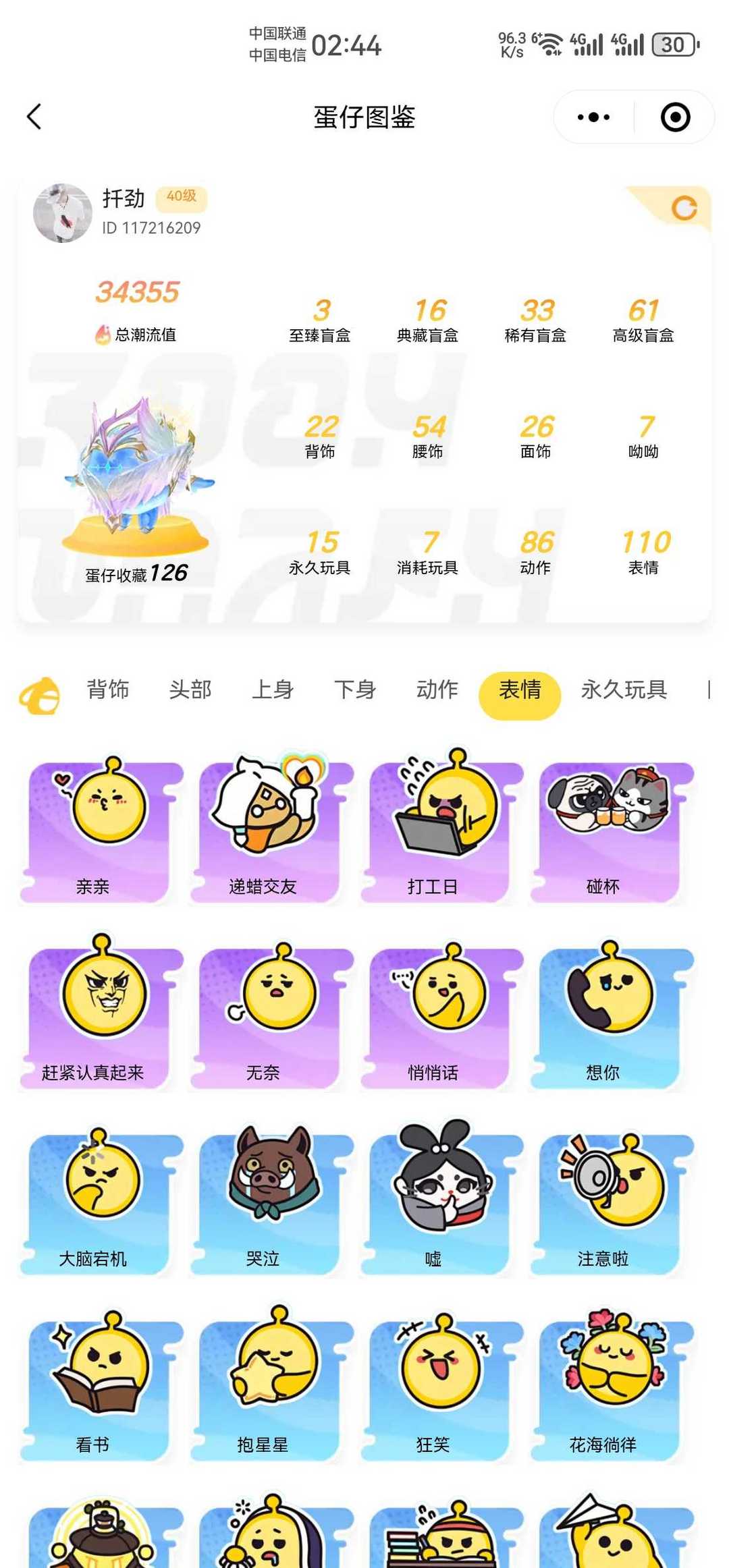Select the 下身 category tab
729x1568 pixels.
pyautogui.click(x=355, y=690)
